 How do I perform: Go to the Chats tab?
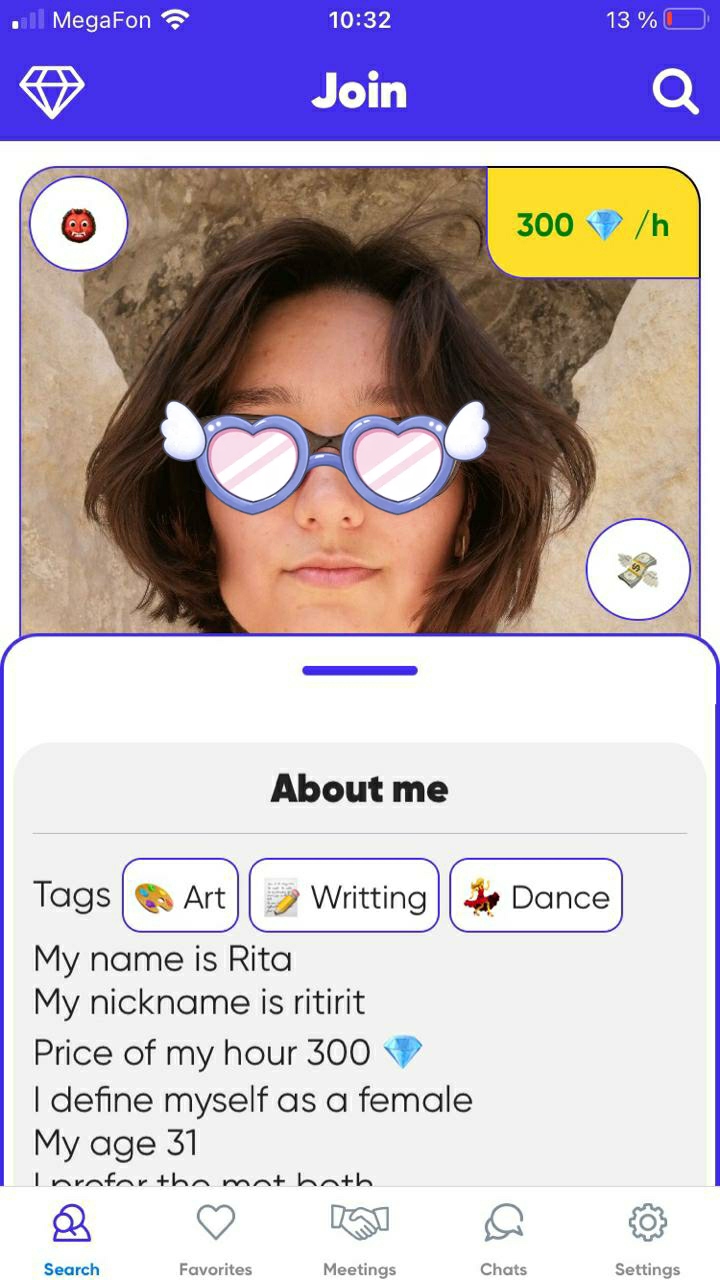[503, 1238]
